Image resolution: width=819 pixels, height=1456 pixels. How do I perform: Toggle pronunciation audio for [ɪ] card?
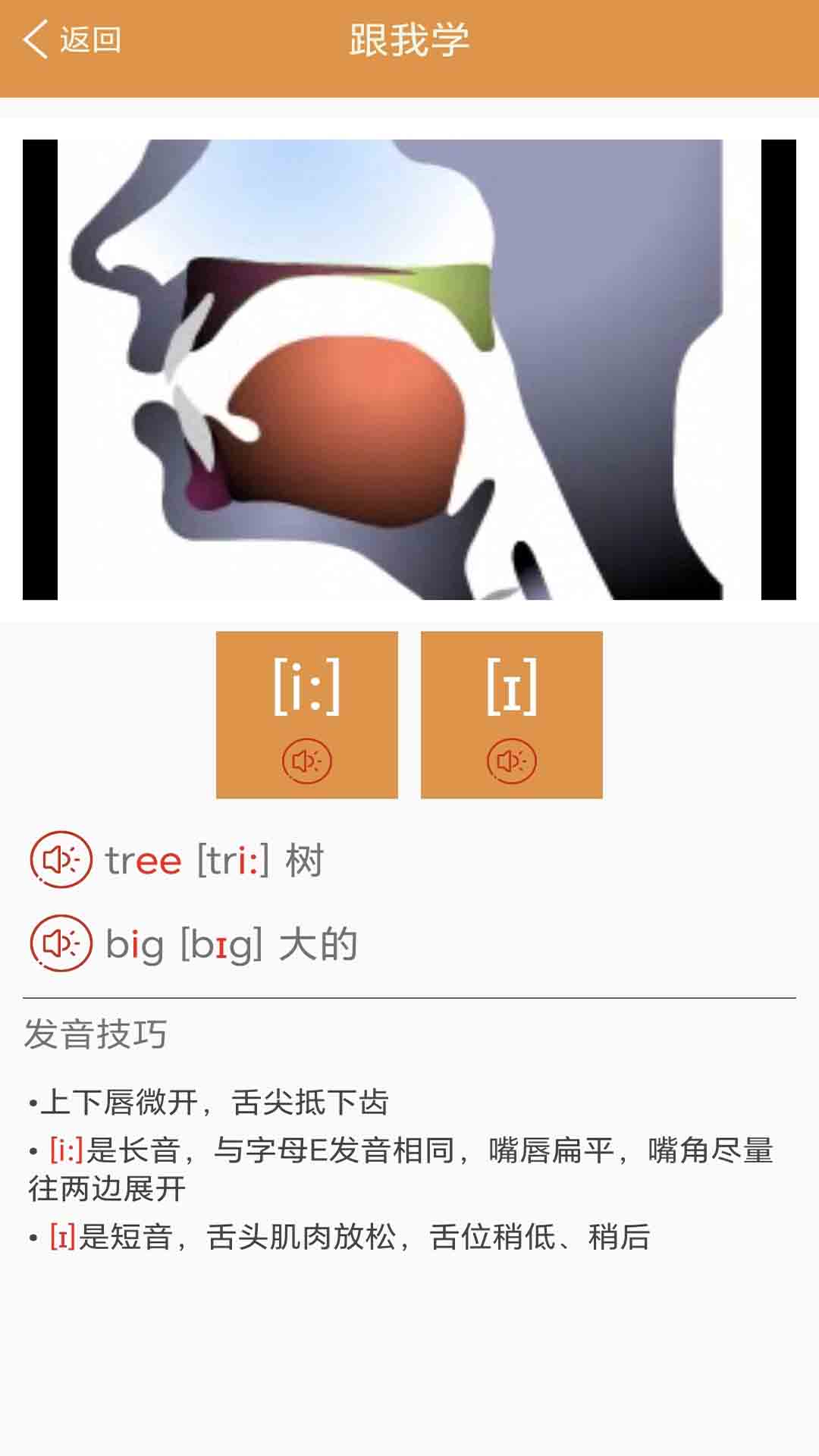click(512, 762)
